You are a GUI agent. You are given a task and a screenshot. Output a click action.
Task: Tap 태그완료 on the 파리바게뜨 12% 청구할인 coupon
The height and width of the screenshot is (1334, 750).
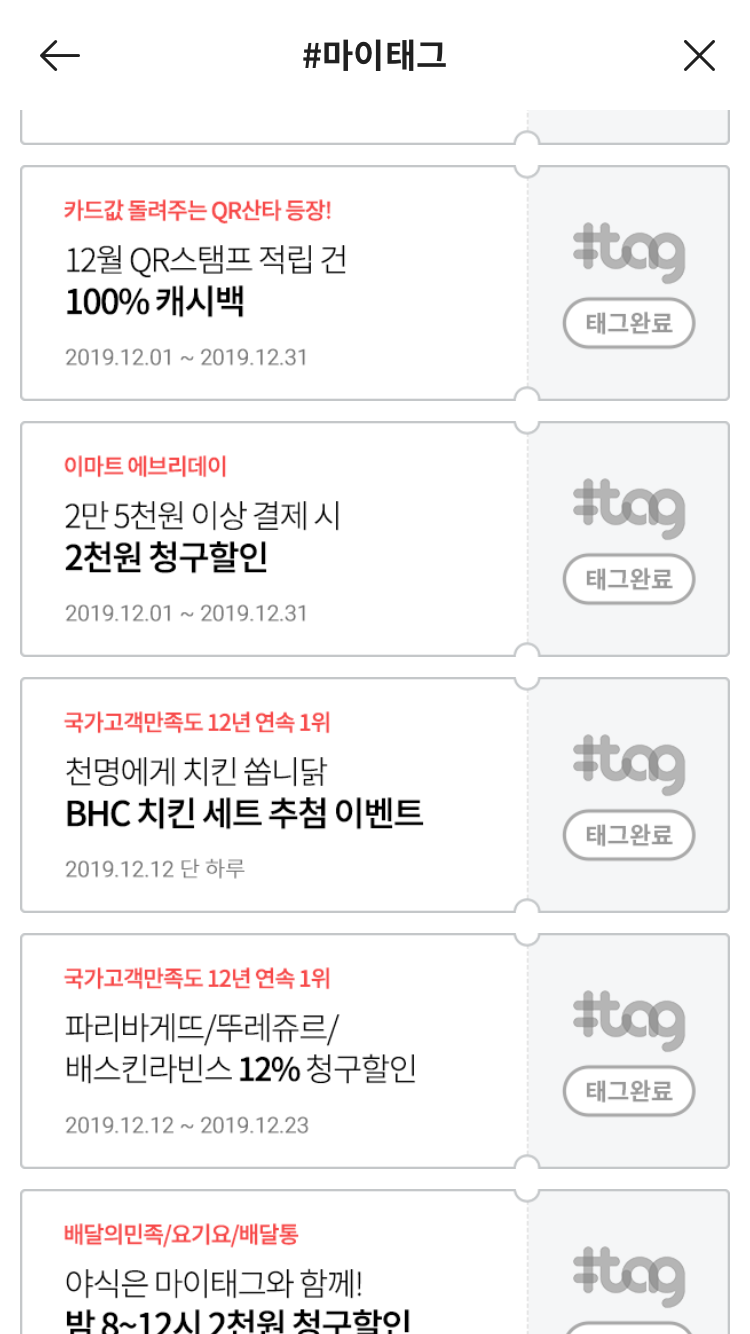pyautogui.click(x=629, y=1091)
